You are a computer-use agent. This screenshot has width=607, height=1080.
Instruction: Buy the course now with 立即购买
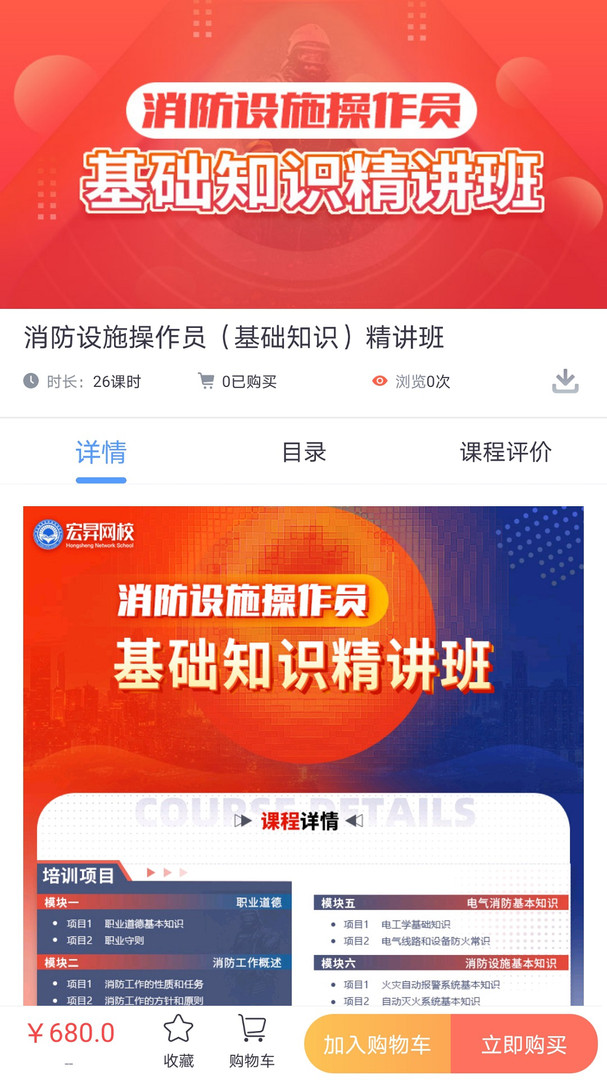(x=524, y=1045)
